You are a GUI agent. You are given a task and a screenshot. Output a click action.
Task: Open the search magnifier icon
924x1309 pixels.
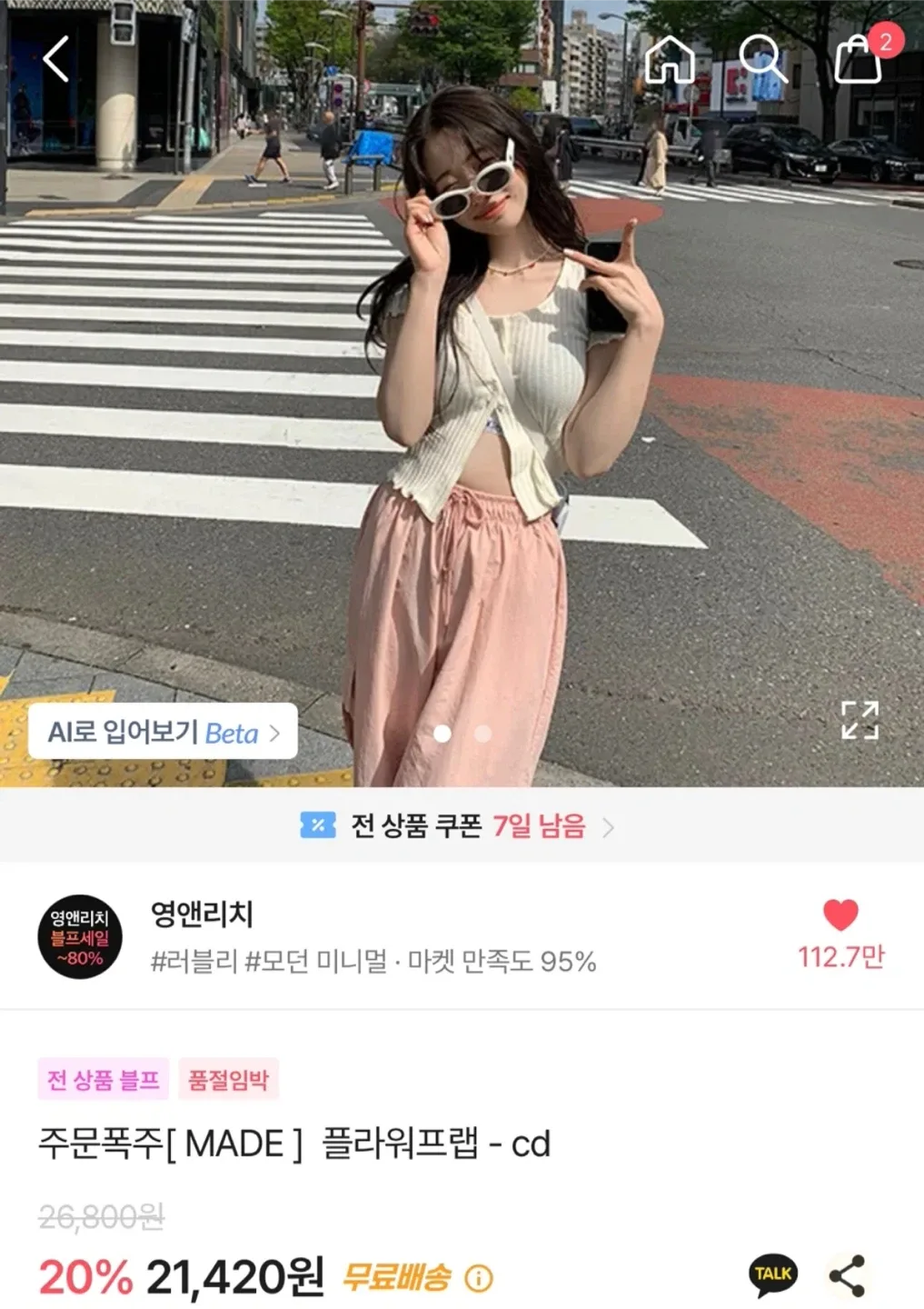click(x=762, y=60)
